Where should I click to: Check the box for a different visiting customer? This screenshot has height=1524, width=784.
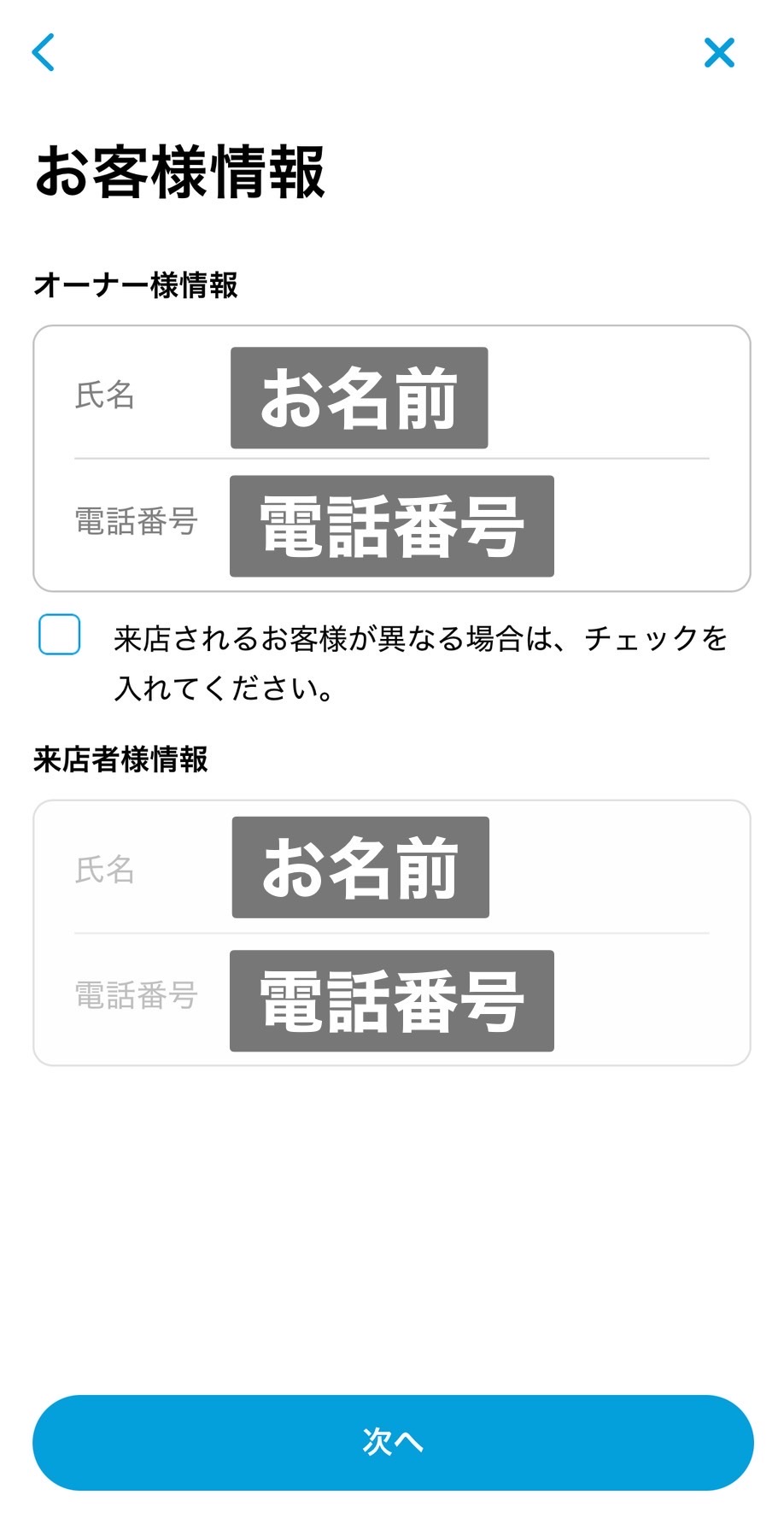(x=60, y=635)
